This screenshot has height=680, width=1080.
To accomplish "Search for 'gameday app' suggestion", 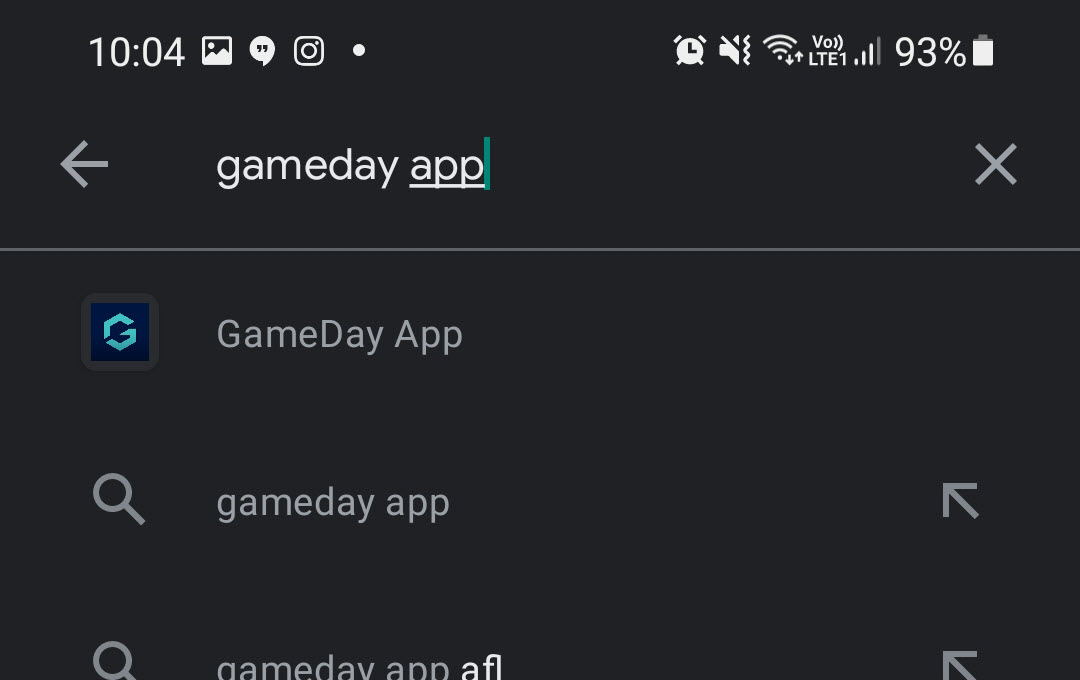I will 333,502.
